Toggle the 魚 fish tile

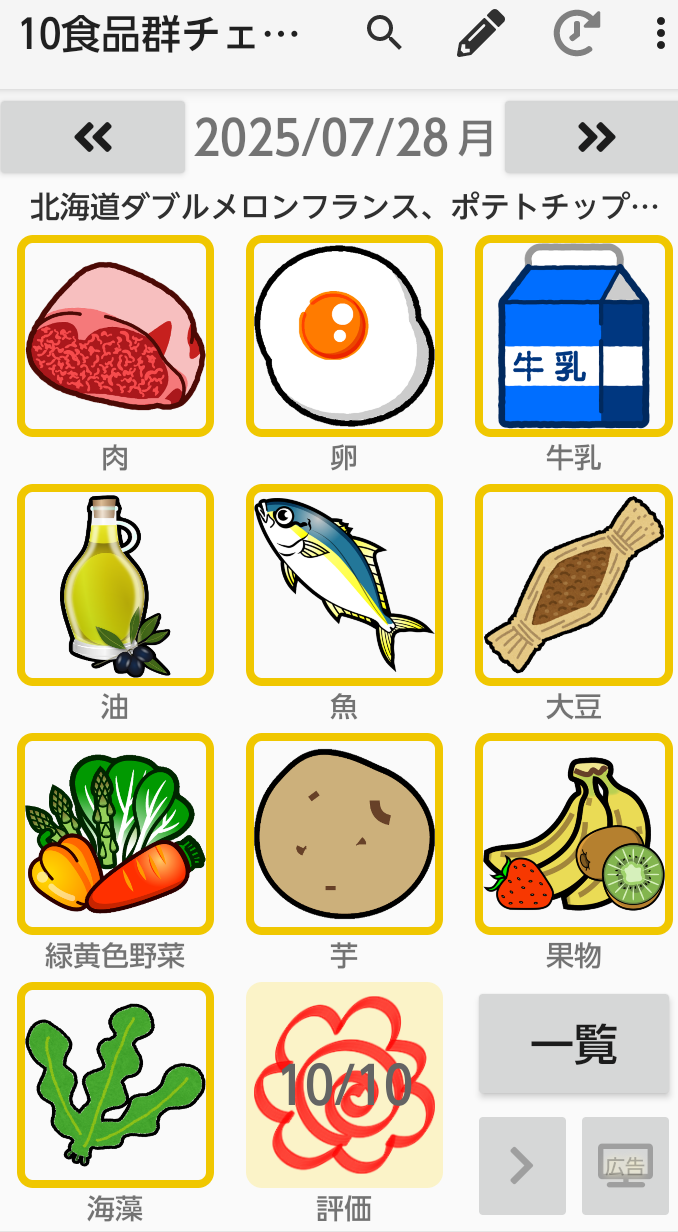(344, 585)
